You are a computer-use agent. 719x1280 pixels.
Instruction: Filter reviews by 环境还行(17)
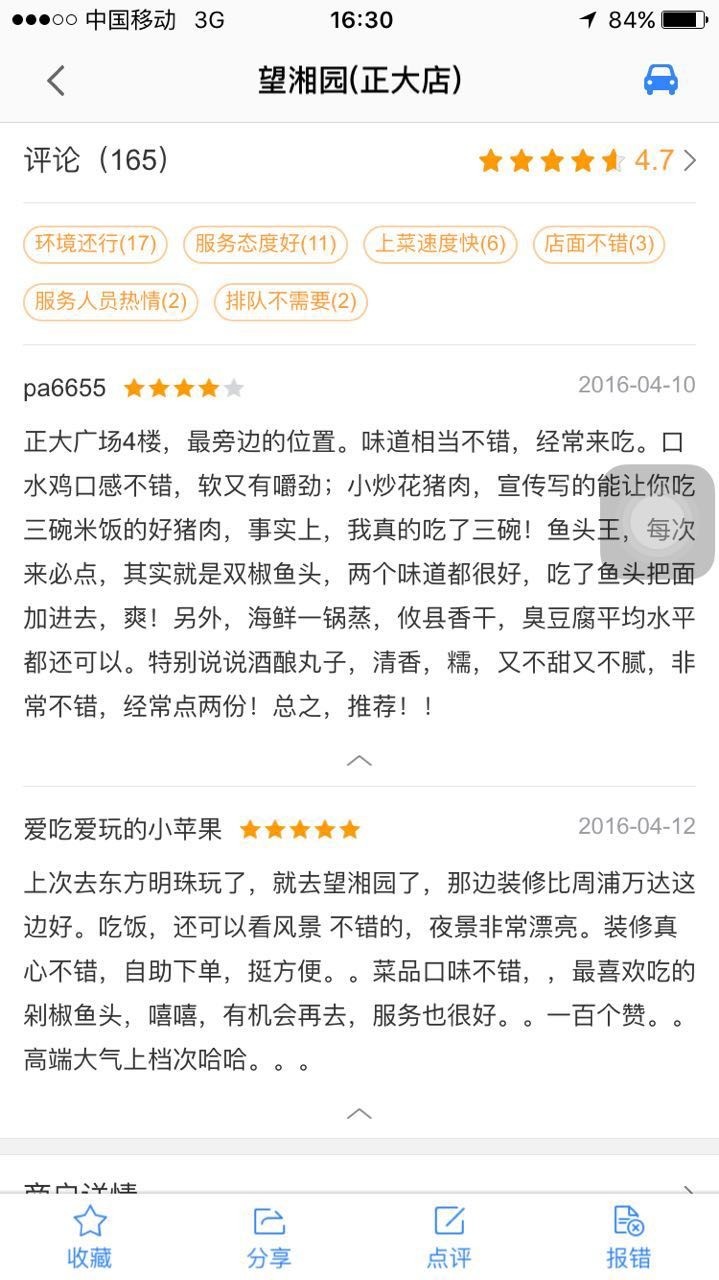coord(96,243)
